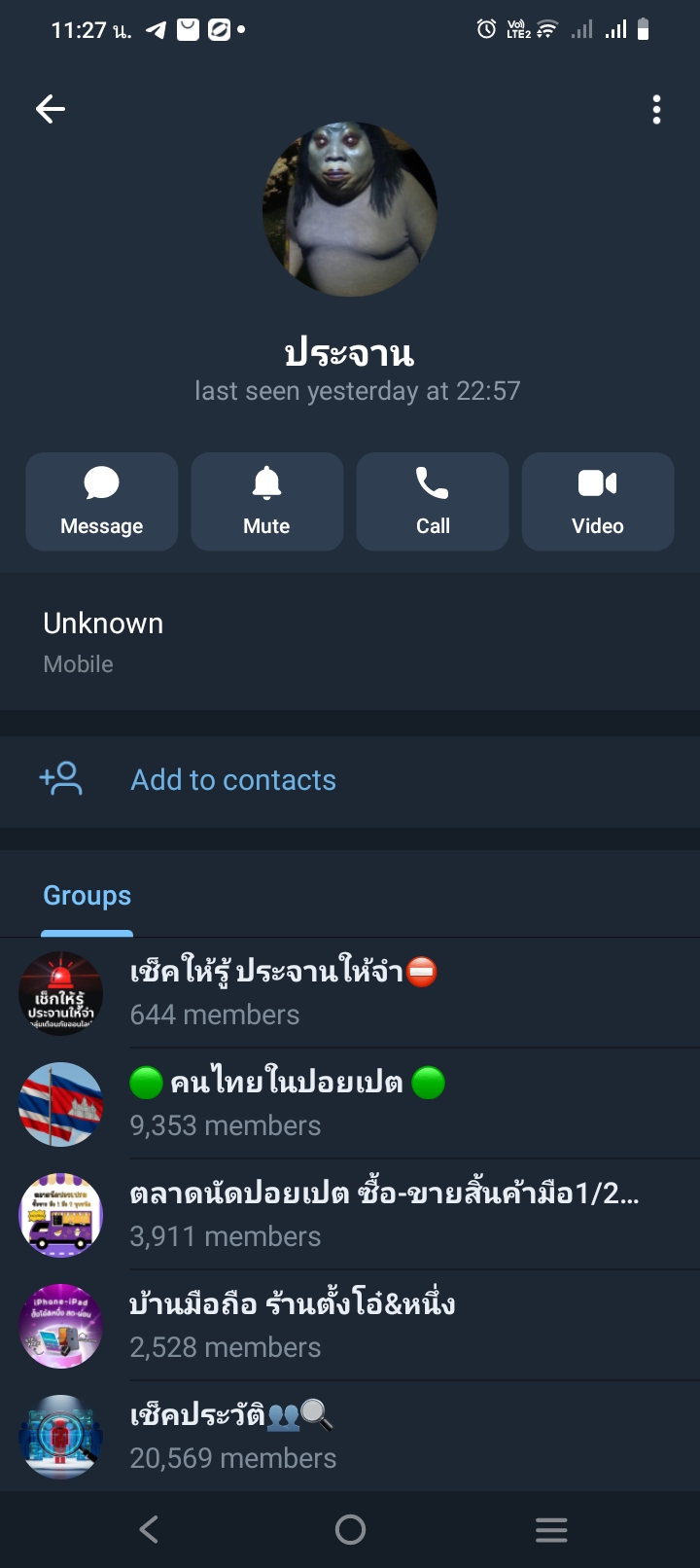Open the recent apps view

tap(551, 1530)
